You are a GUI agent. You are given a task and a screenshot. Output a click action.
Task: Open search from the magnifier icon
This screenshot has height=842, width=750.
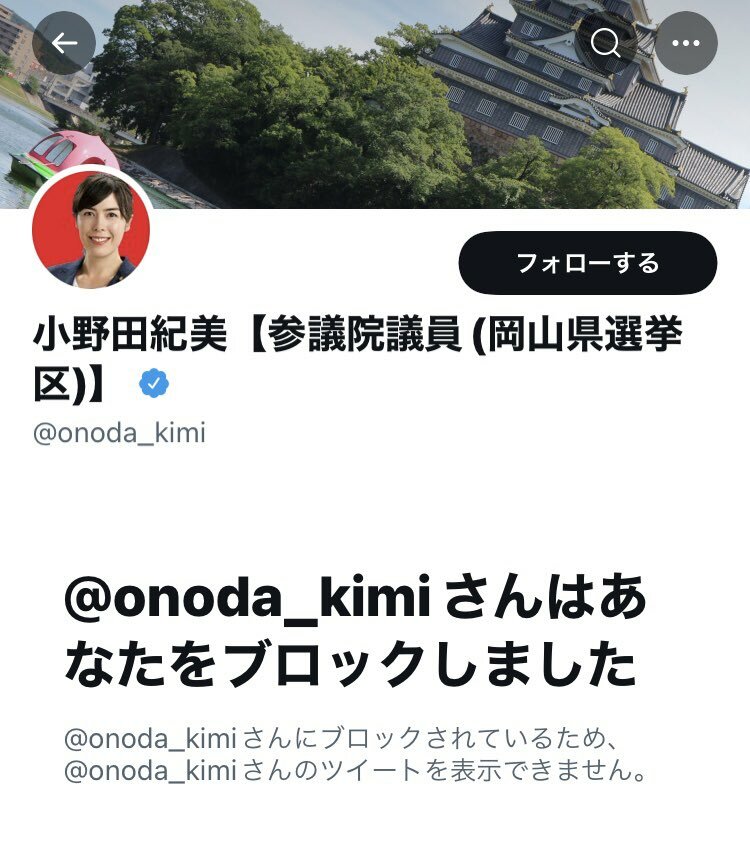point(605,43)
